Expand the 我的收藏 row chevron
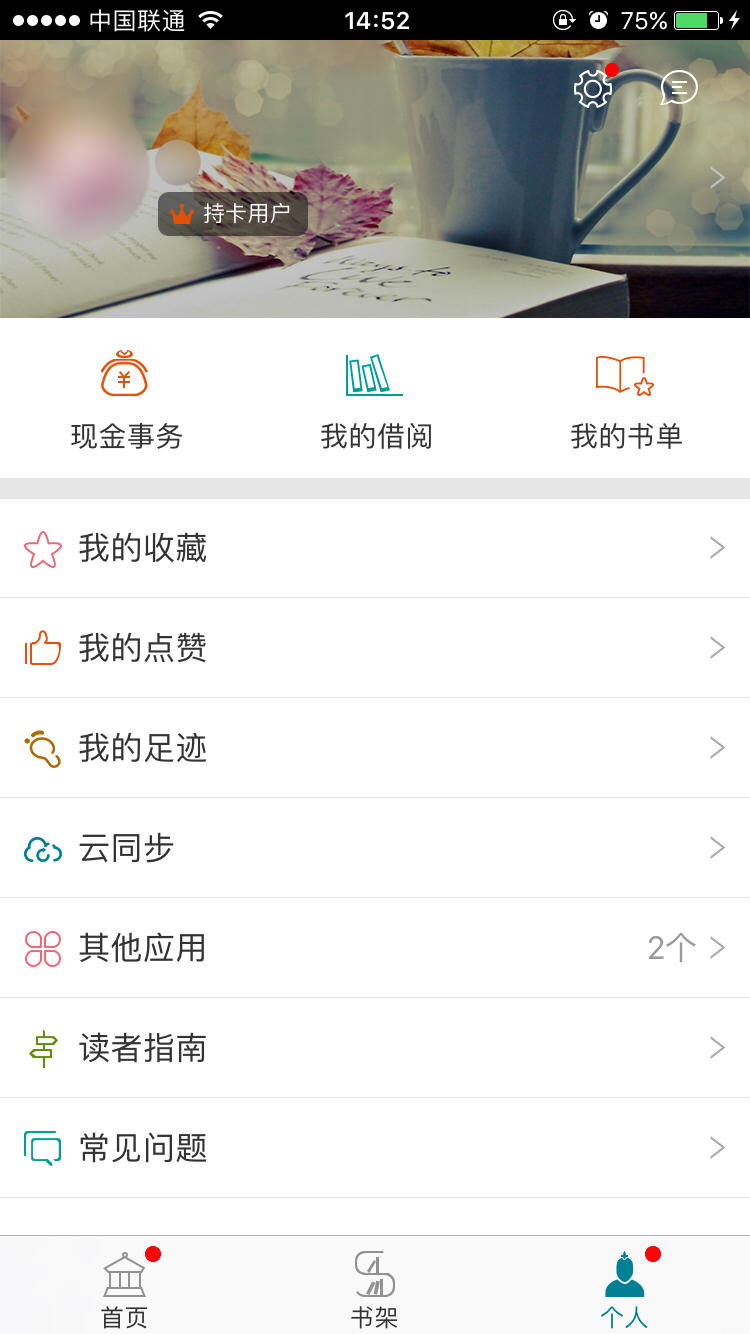The height and width of the screenshot is (1334, 750). [716, 548]
